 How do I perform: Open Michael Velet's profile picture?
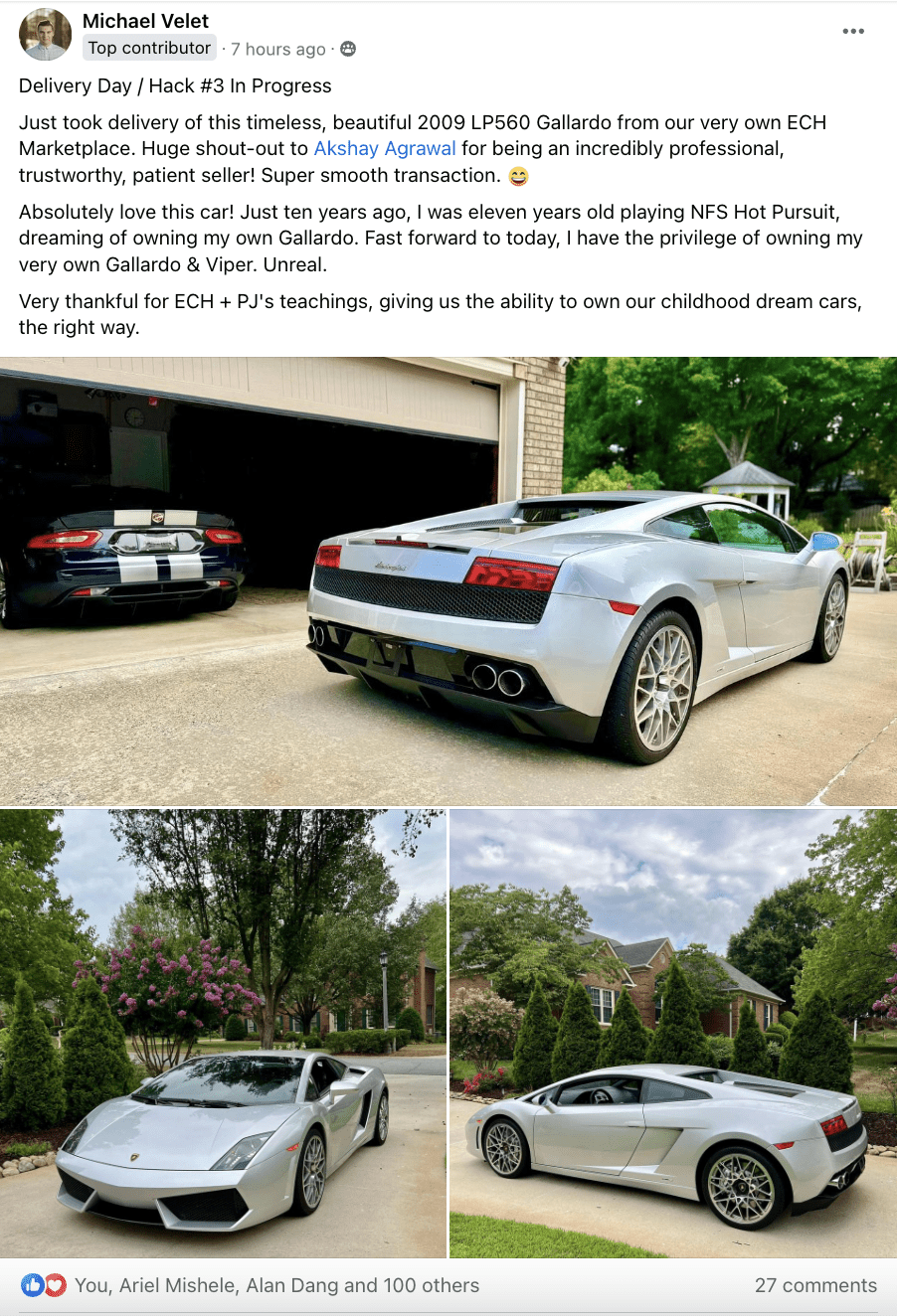(45, 34)
